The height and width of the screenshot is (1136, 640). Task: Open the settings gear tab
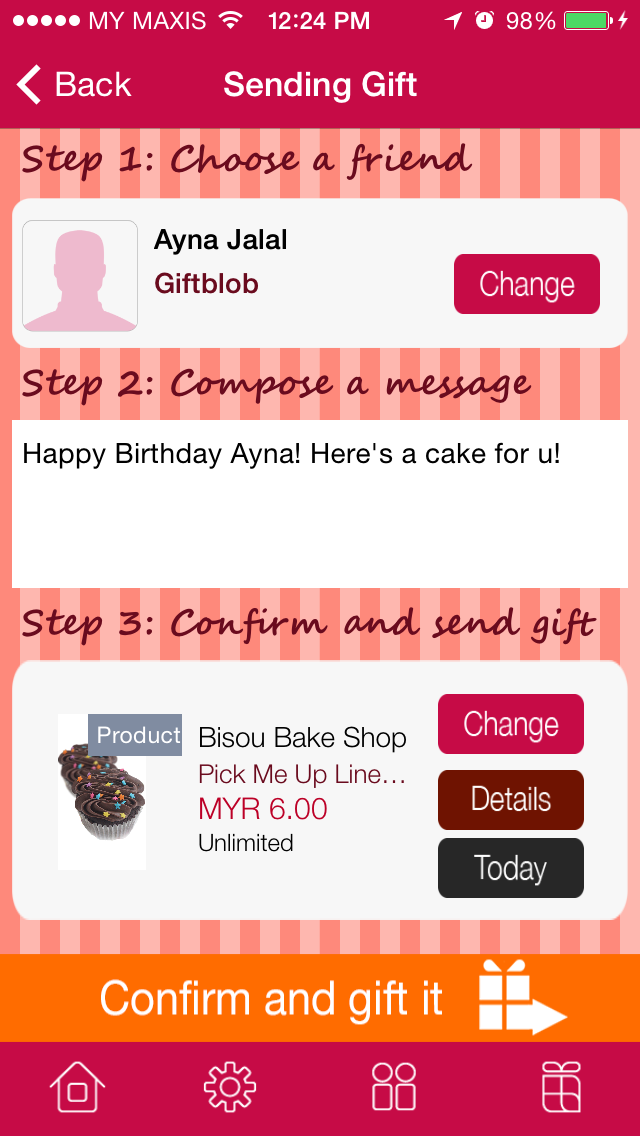230,1087
